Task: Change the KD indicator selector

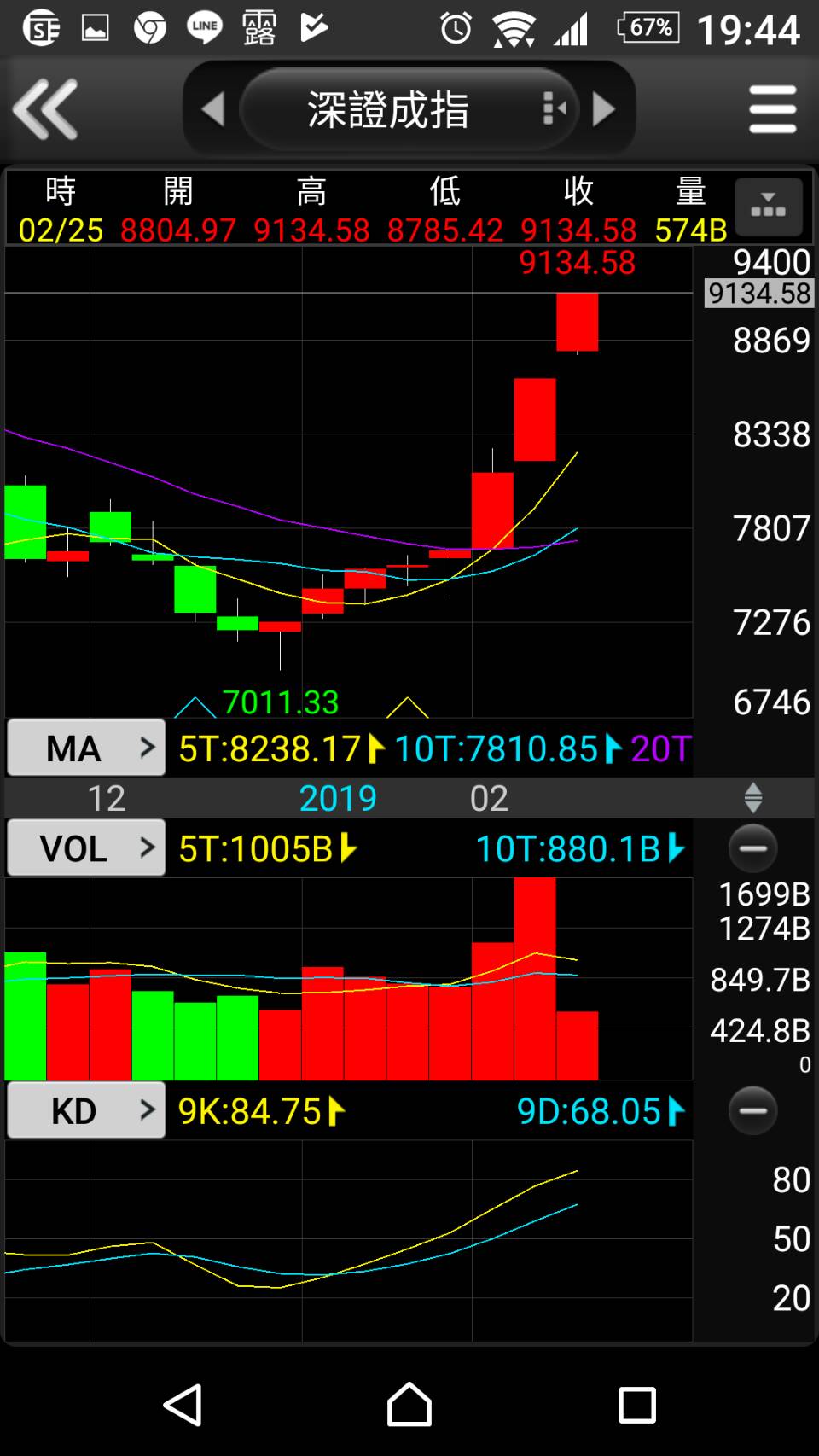Action: [86, 1111]
